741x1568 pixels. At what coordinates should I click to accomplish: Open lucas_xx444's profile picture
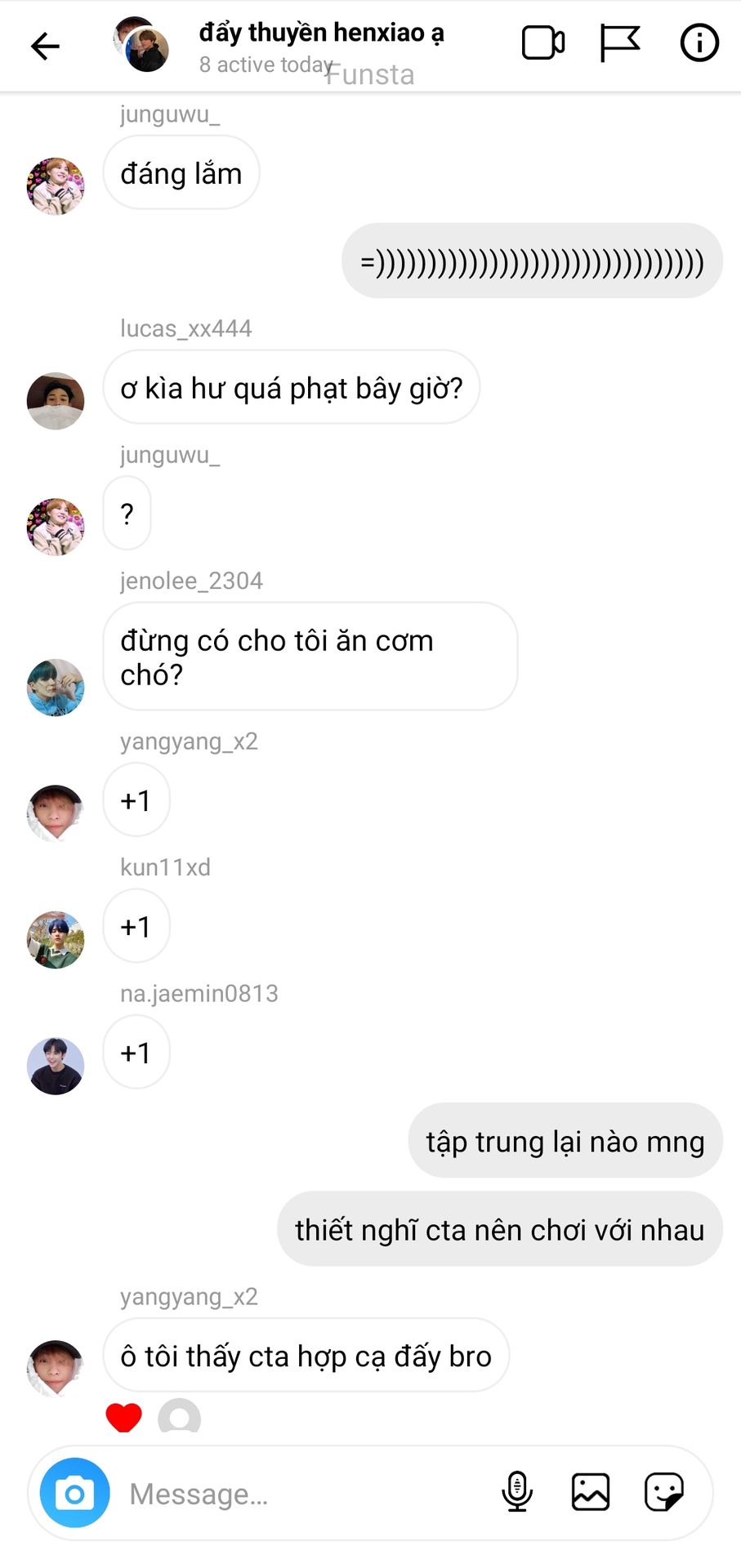(x=56, y=401)
